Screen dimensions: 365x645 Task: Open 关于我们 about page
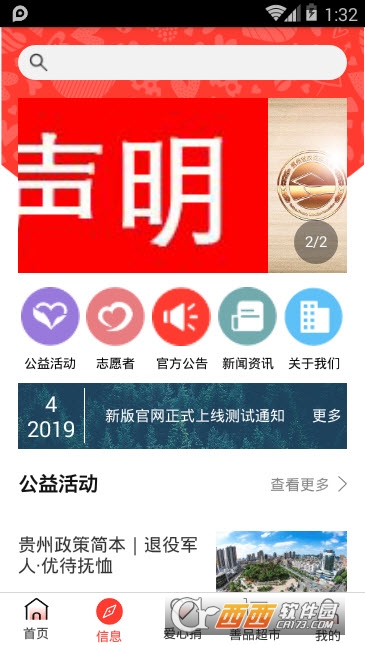[314, 316]
